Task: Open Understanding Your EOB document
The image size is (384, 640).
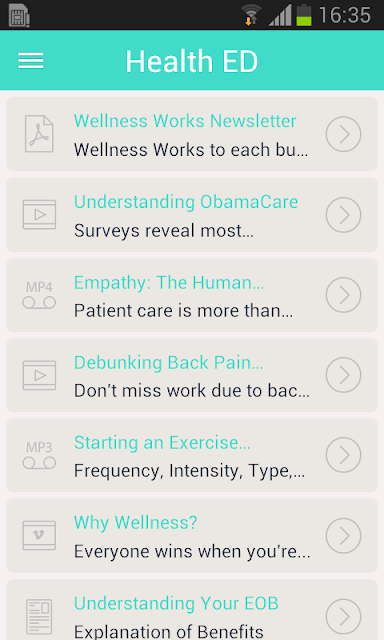Action: coord(192,610)
